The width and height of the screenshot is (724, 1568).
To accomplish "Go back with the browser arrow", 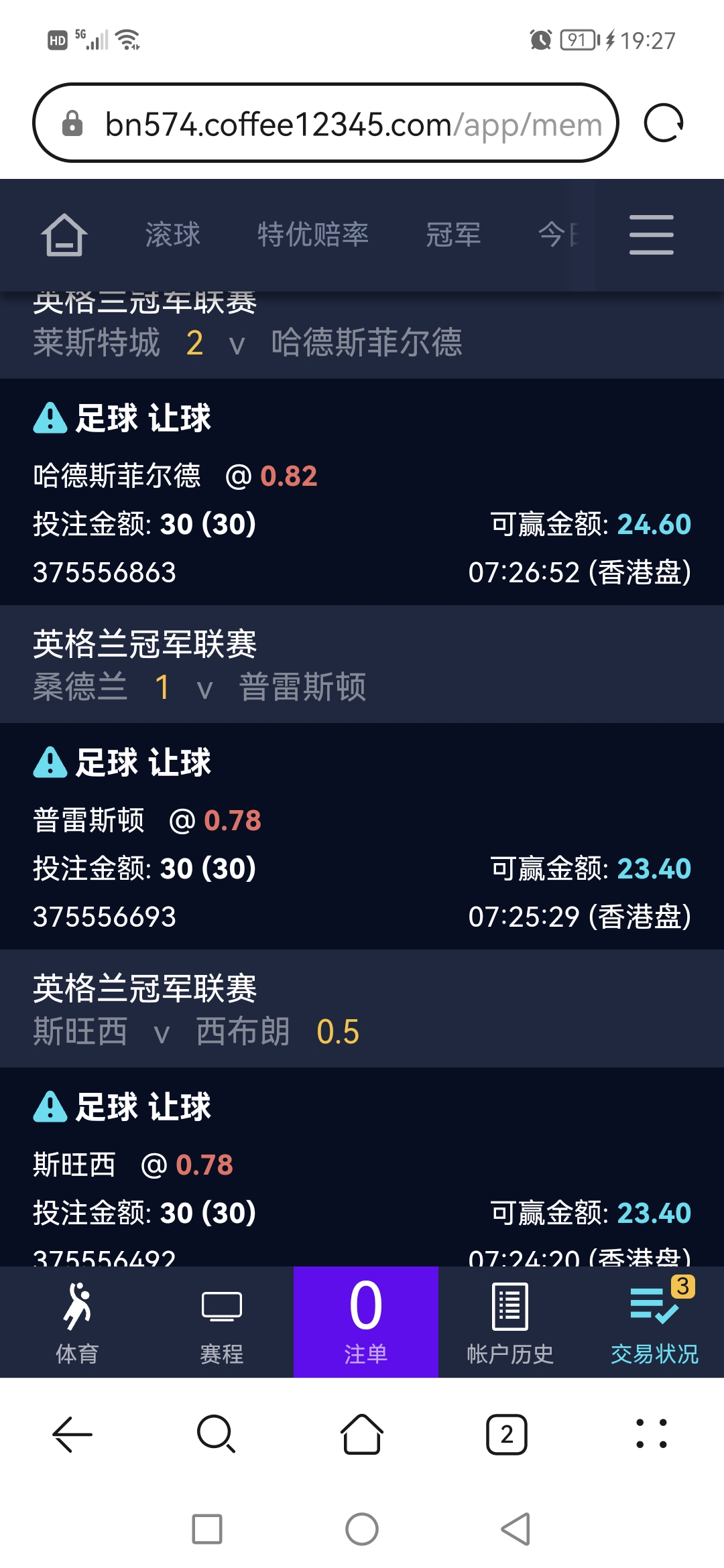I will point(72,1434).
